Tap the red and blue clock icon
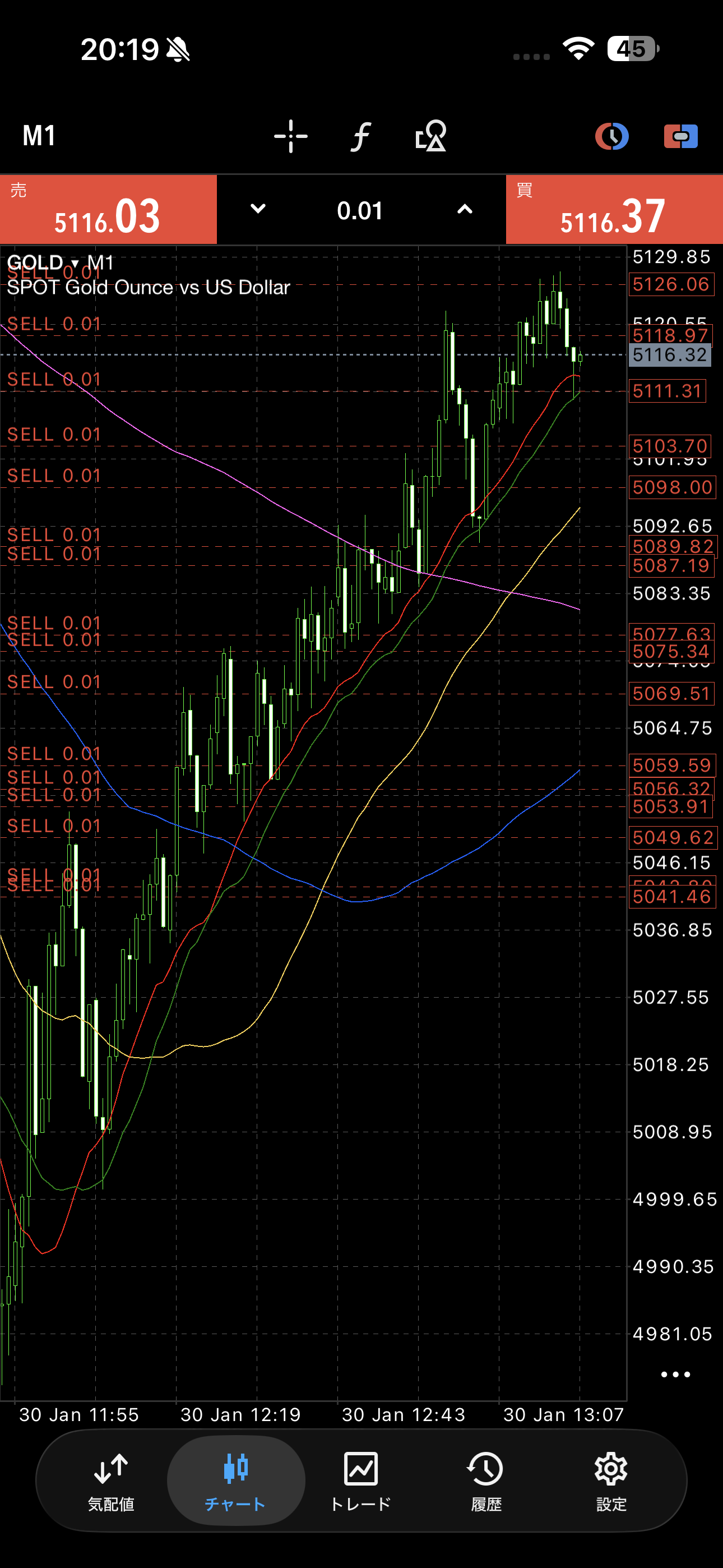 point(611,136)
